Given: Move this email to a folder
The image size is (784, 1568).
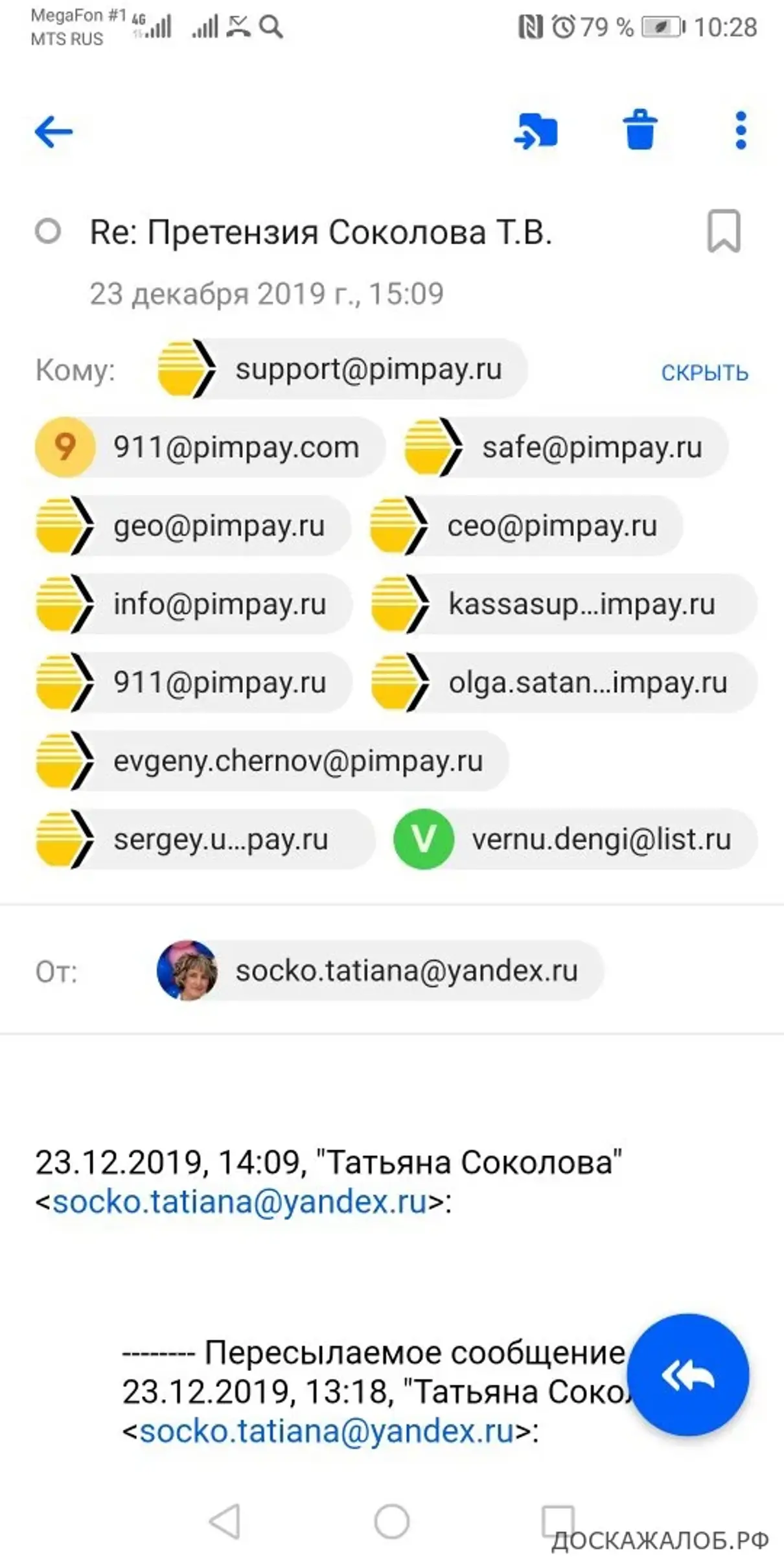Looking at the screenshot, I should coord(536,132).
